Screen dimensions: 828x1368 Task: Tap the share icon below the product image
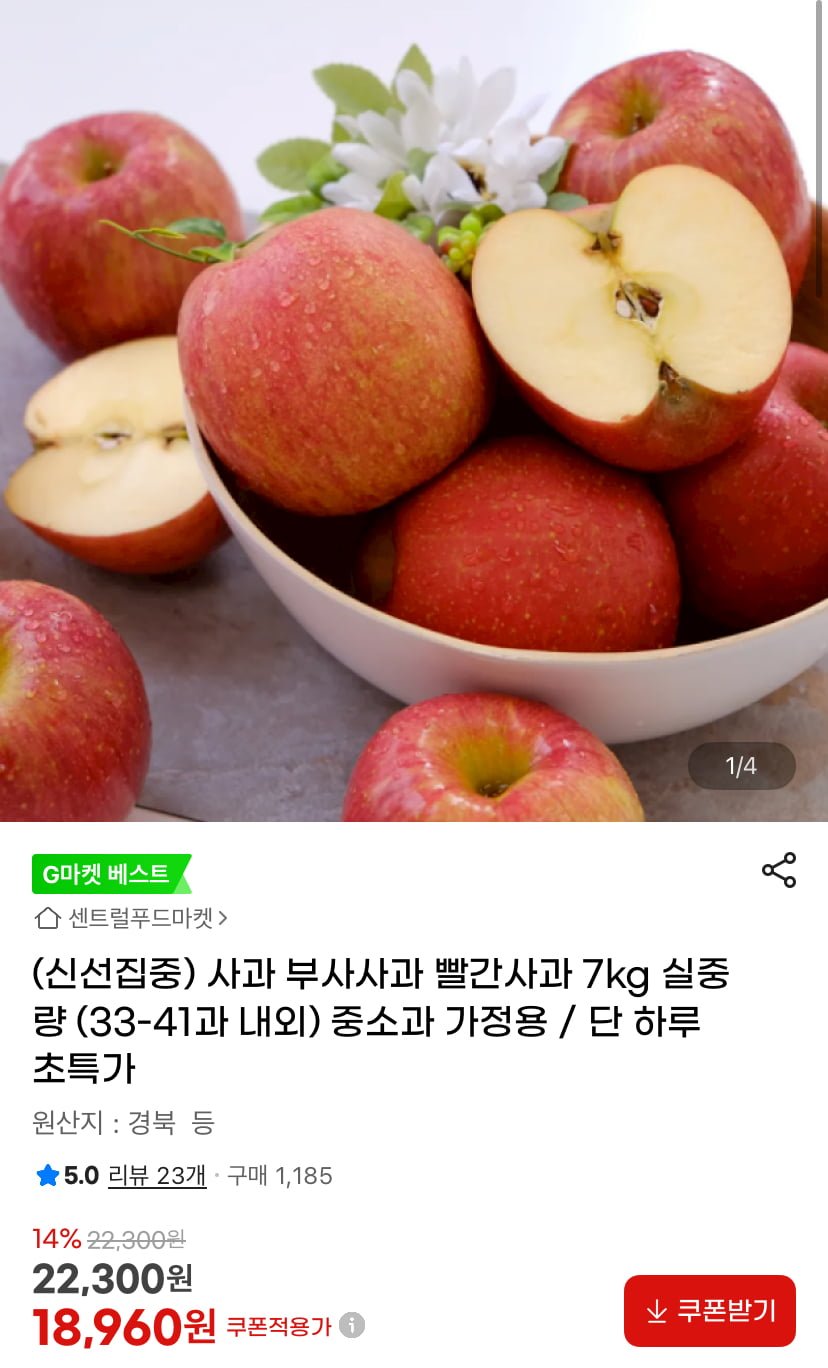(x=779, y=871)
